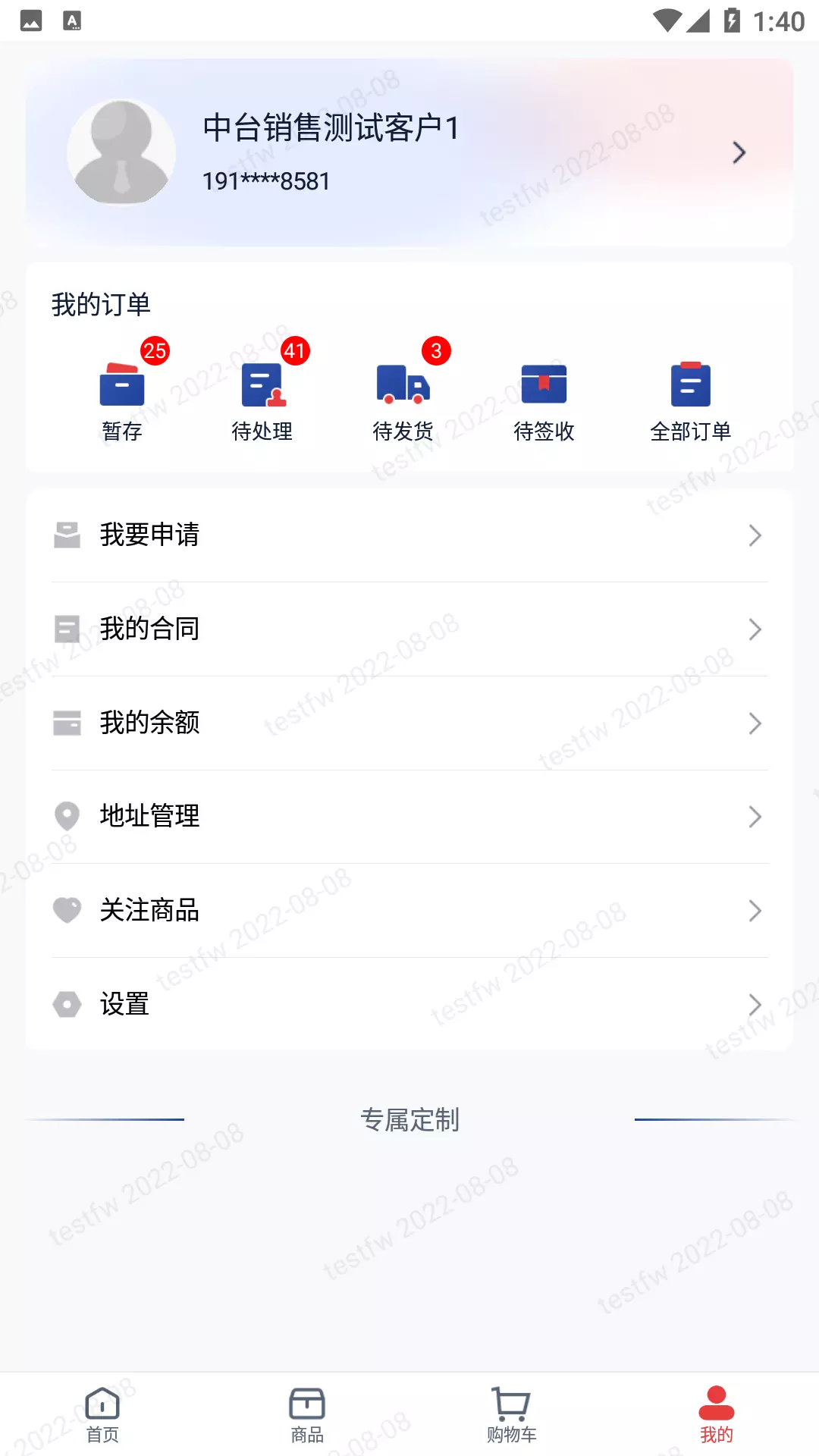Open the 中台销售测试客户1 profile card
The image size is (819, 1456).
coord(409,152)
